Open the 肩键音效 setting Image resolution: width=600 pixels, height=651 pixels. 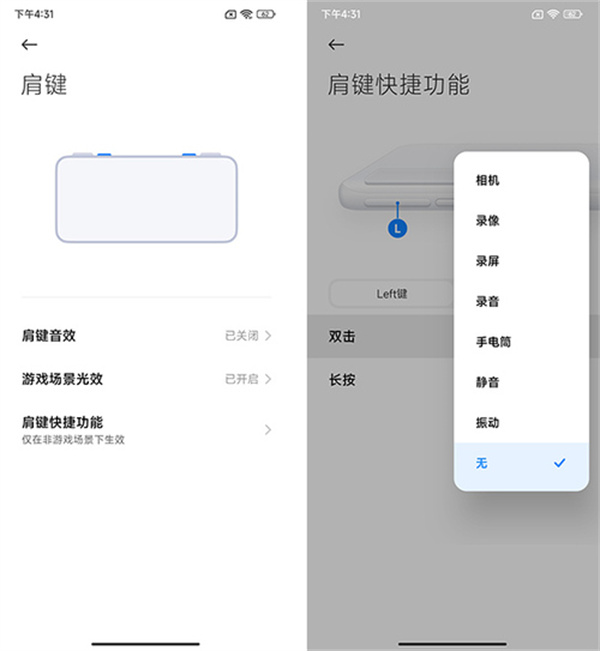click(146, 336)
